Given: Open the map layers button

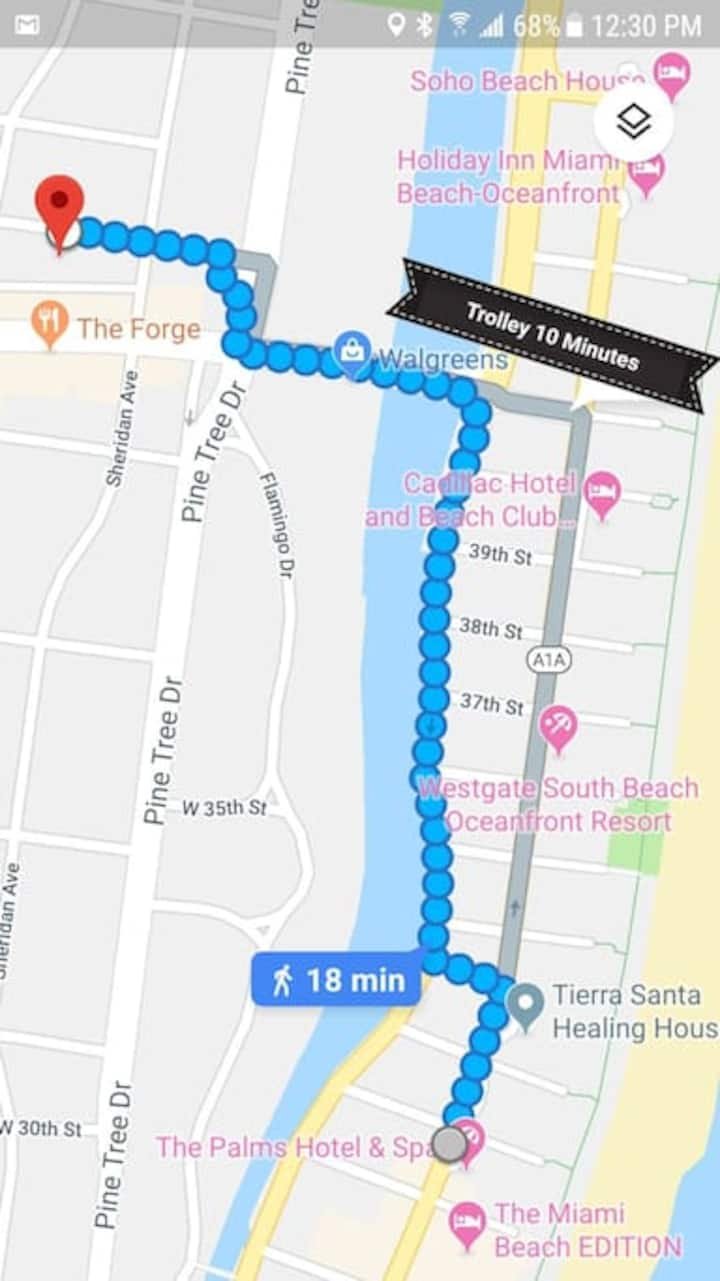Looking at the screenshot, I should click(x=633, y=123).
